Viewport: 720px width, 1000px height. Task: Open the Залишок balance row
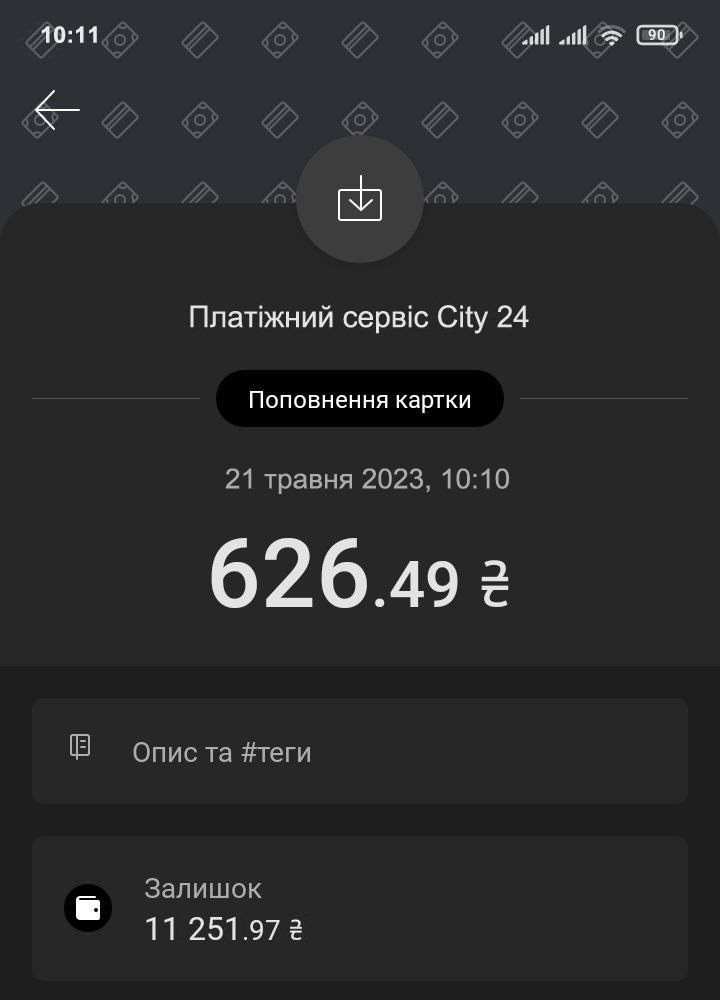(360, 908)
